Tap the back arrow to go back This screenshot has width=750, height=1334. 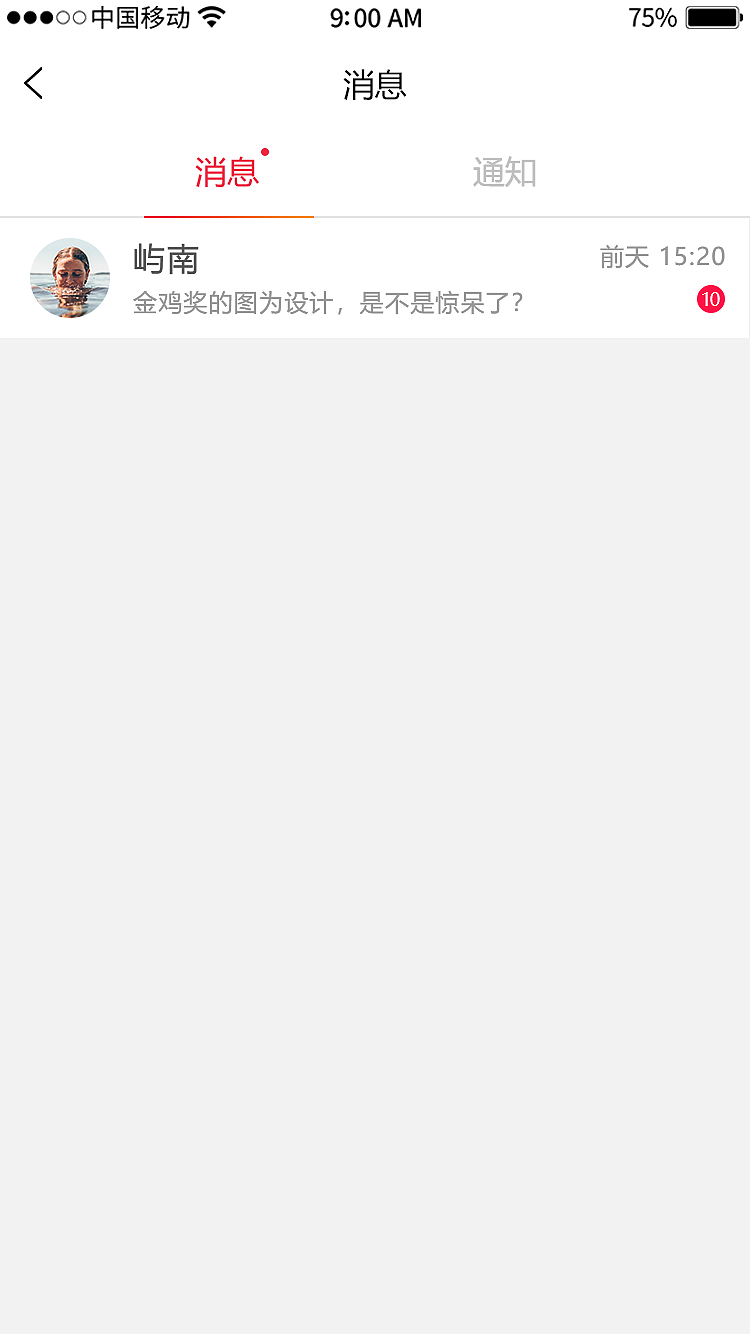pyautogui.click(x=33, y=84)
